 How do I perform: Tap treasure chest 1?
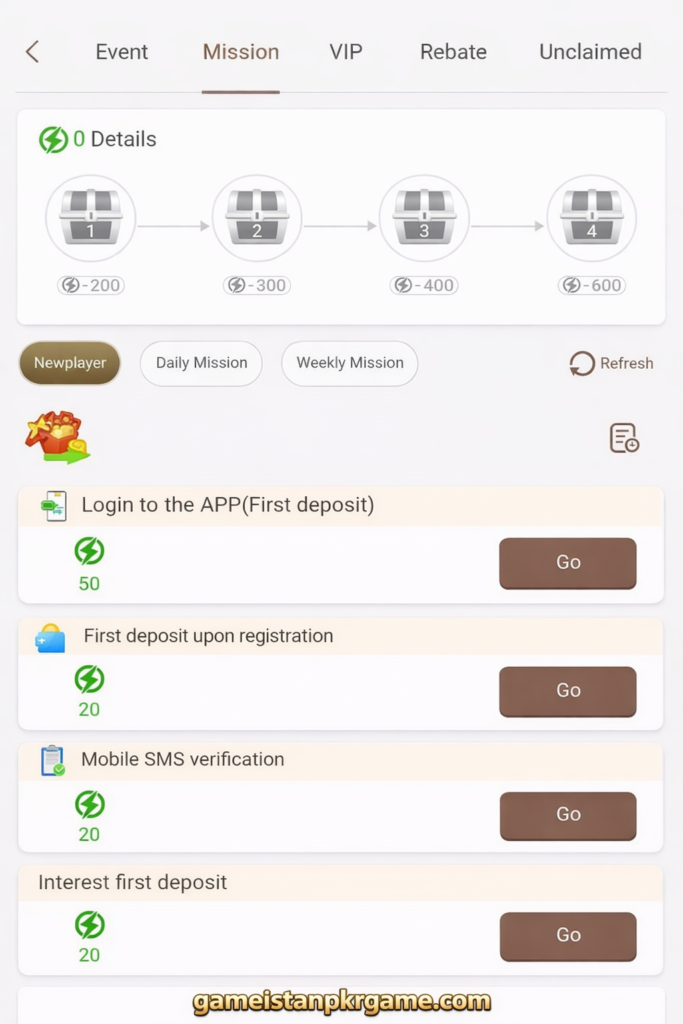[x=91, y=218]
